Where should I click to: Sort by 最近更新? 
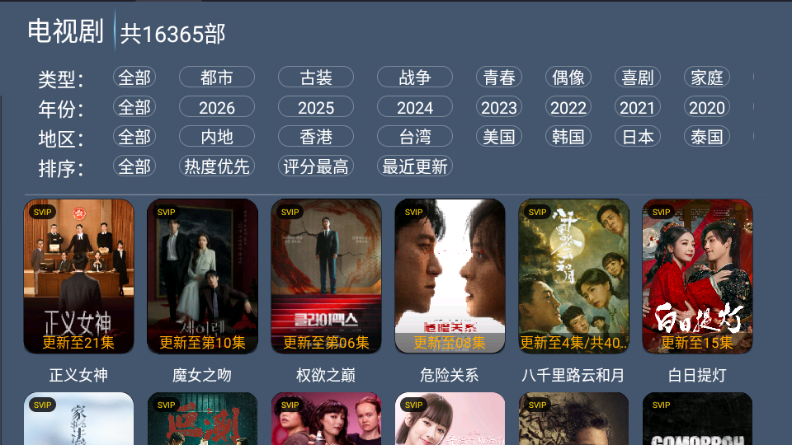414,166
